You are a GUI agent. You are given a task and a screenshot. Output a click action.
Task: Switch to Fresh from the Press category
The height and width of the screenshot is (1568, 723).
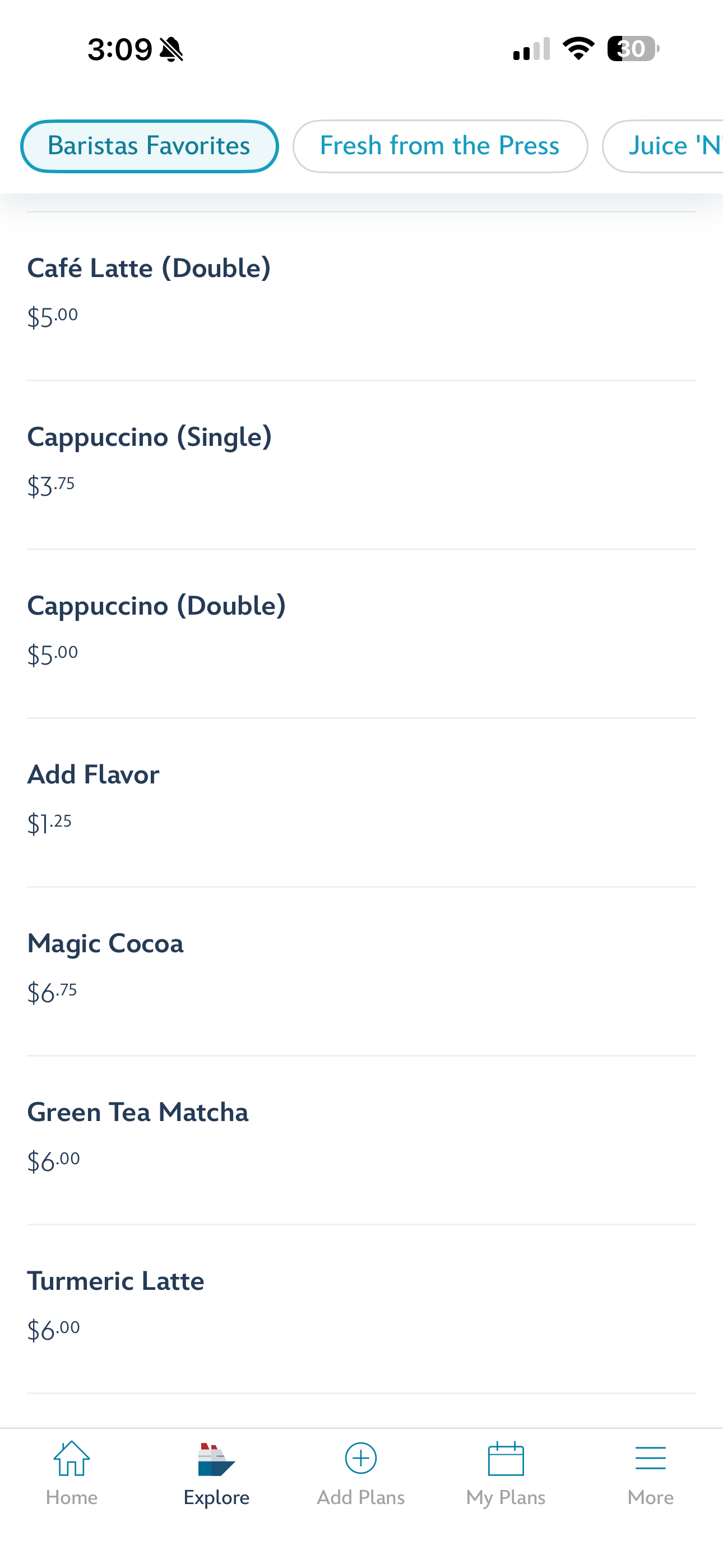pos(439,146)
